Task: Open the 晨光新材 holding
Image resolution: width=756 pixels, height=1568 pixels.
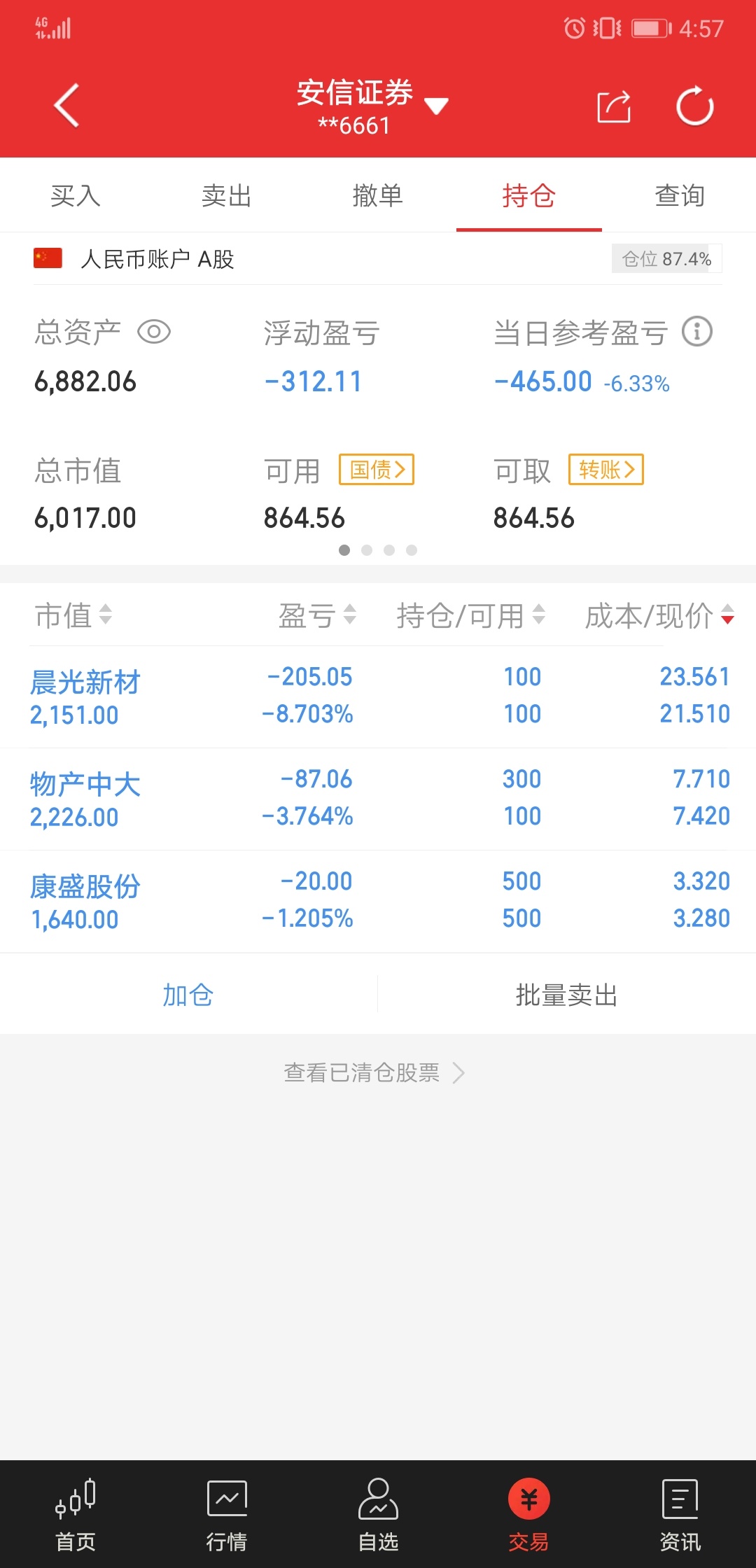Action: [378, 696]
